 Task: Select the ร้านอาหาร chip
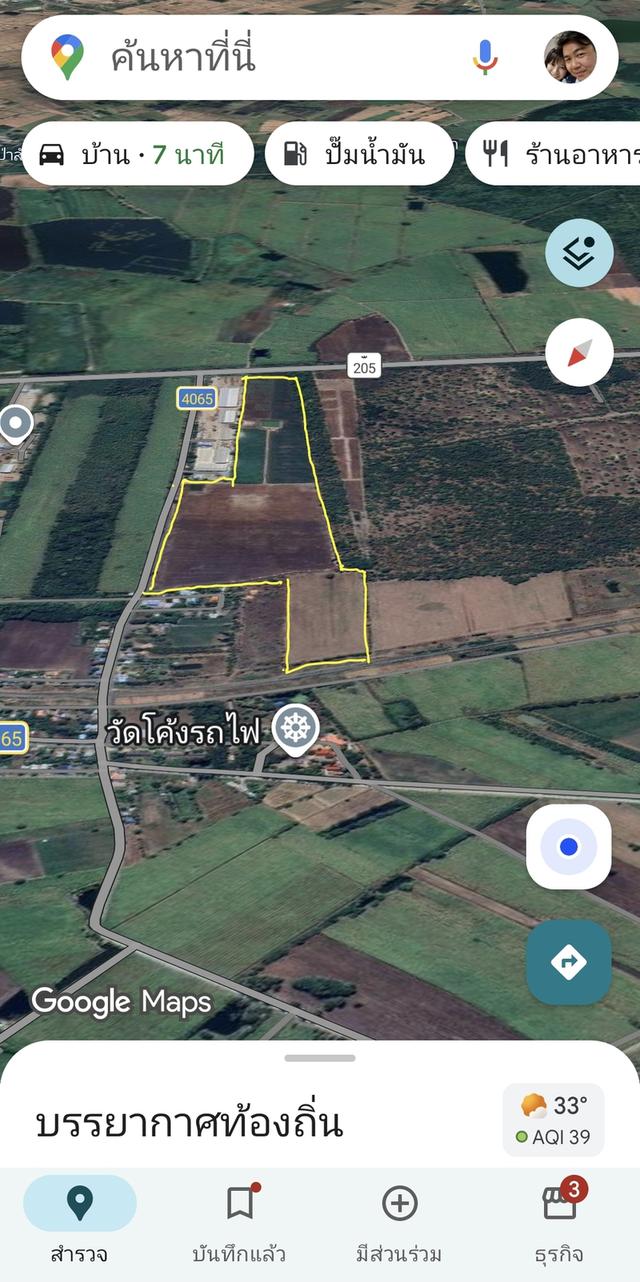555,154
